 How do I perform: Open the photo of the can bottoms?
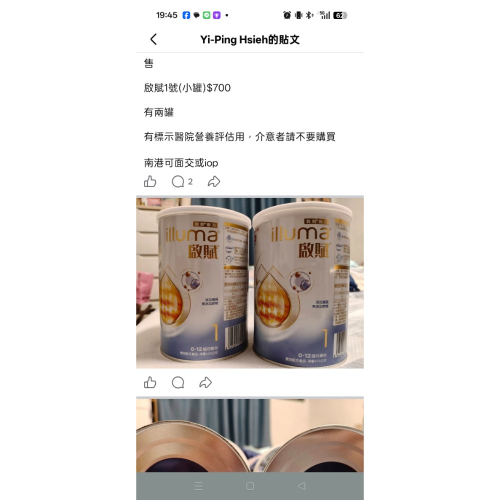click(250, 435)
